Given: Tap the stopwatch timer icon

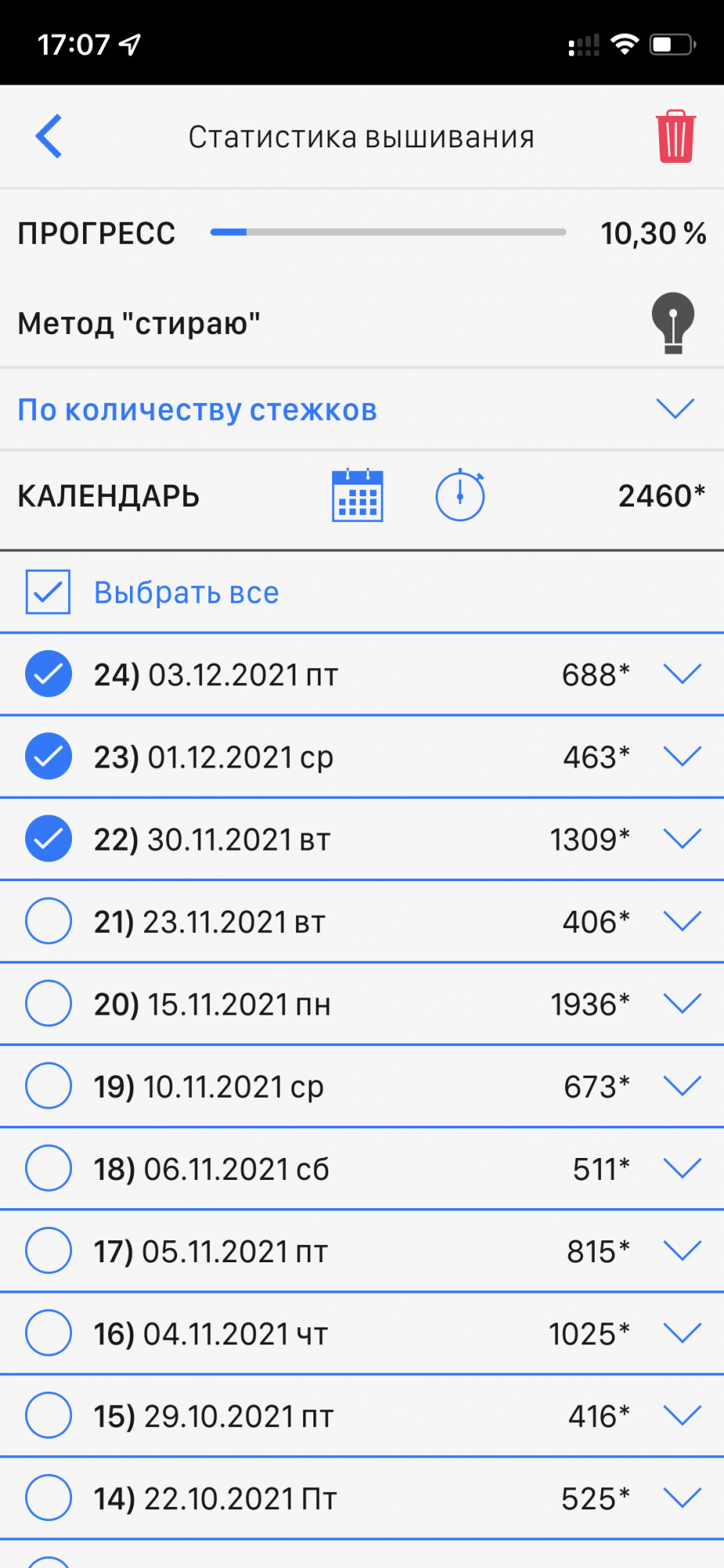Looking at the screenshot, I should click(460, 495).
